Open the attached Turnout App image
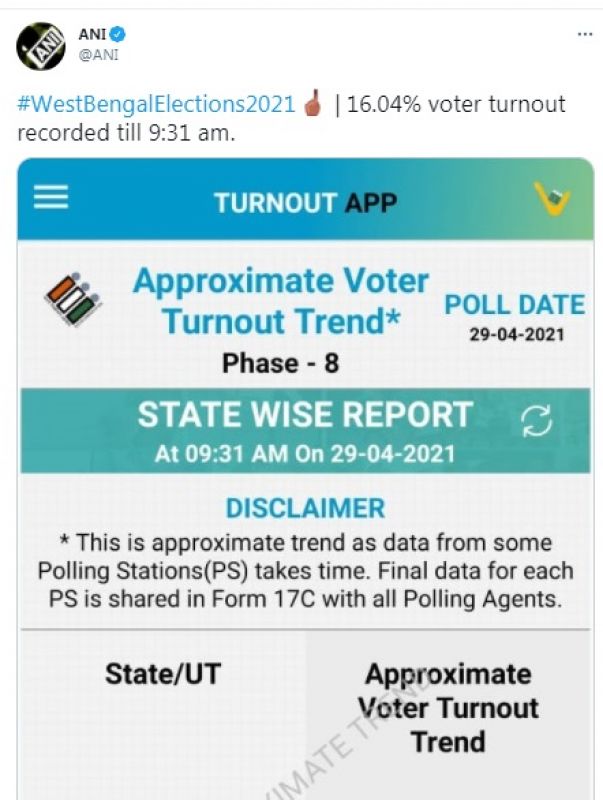The width and height of the screenshot is (603, 800). pyautogui.click(x=305, y=480)
